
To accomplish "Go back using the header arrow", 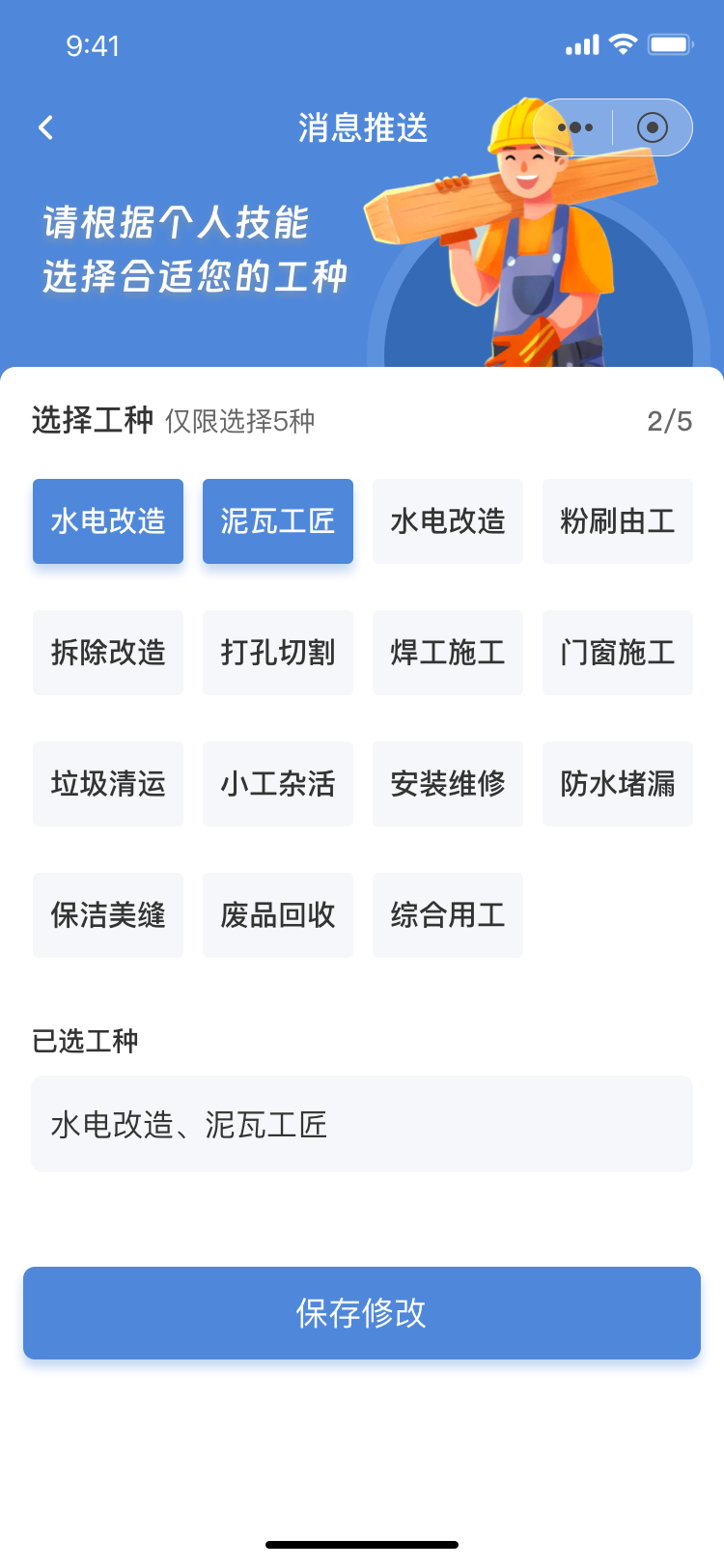I will pyautogui.click(x=45, y=127).
